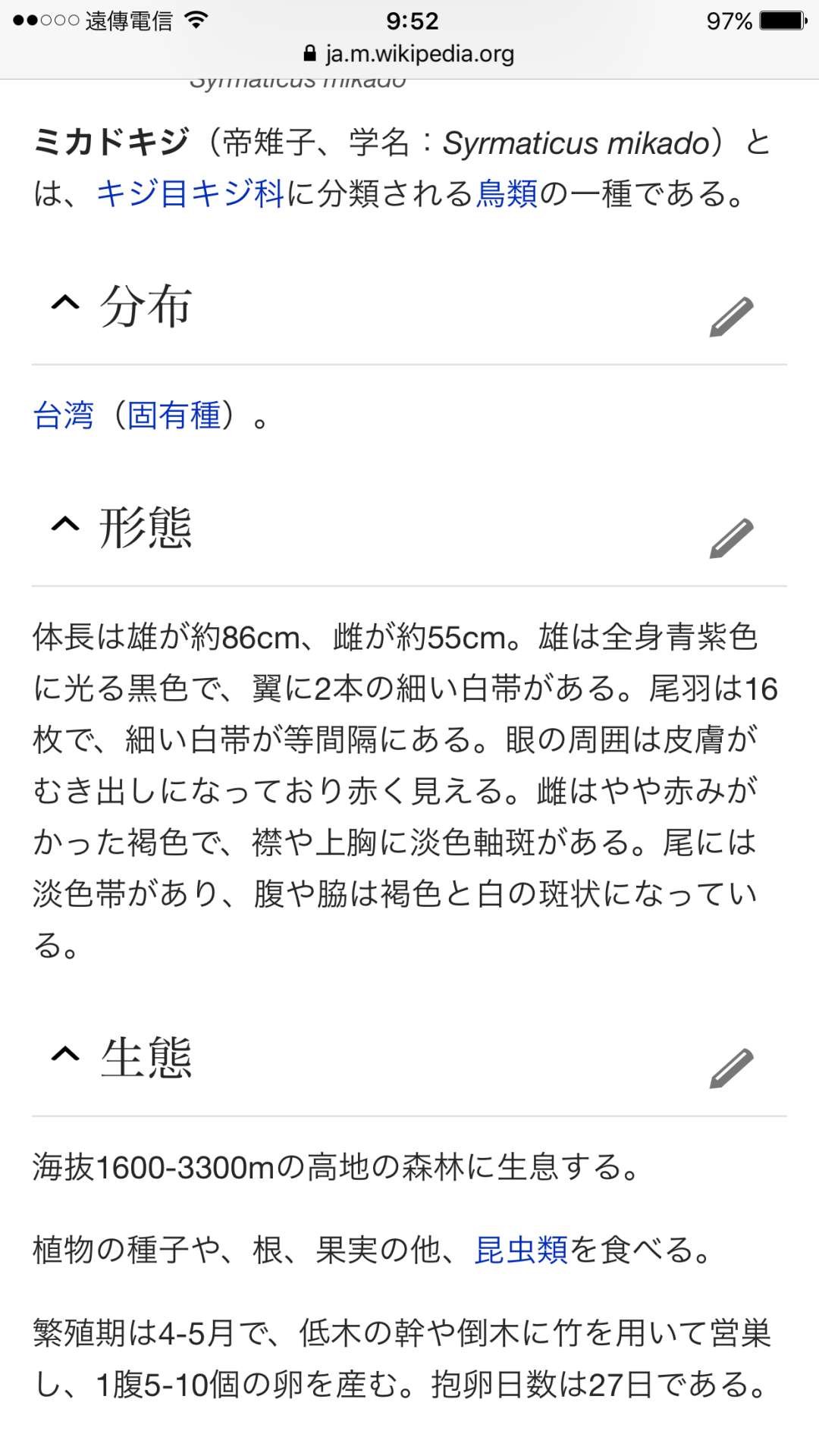Open the キジ目 link
819x1456 pixels.
[143, 193]
